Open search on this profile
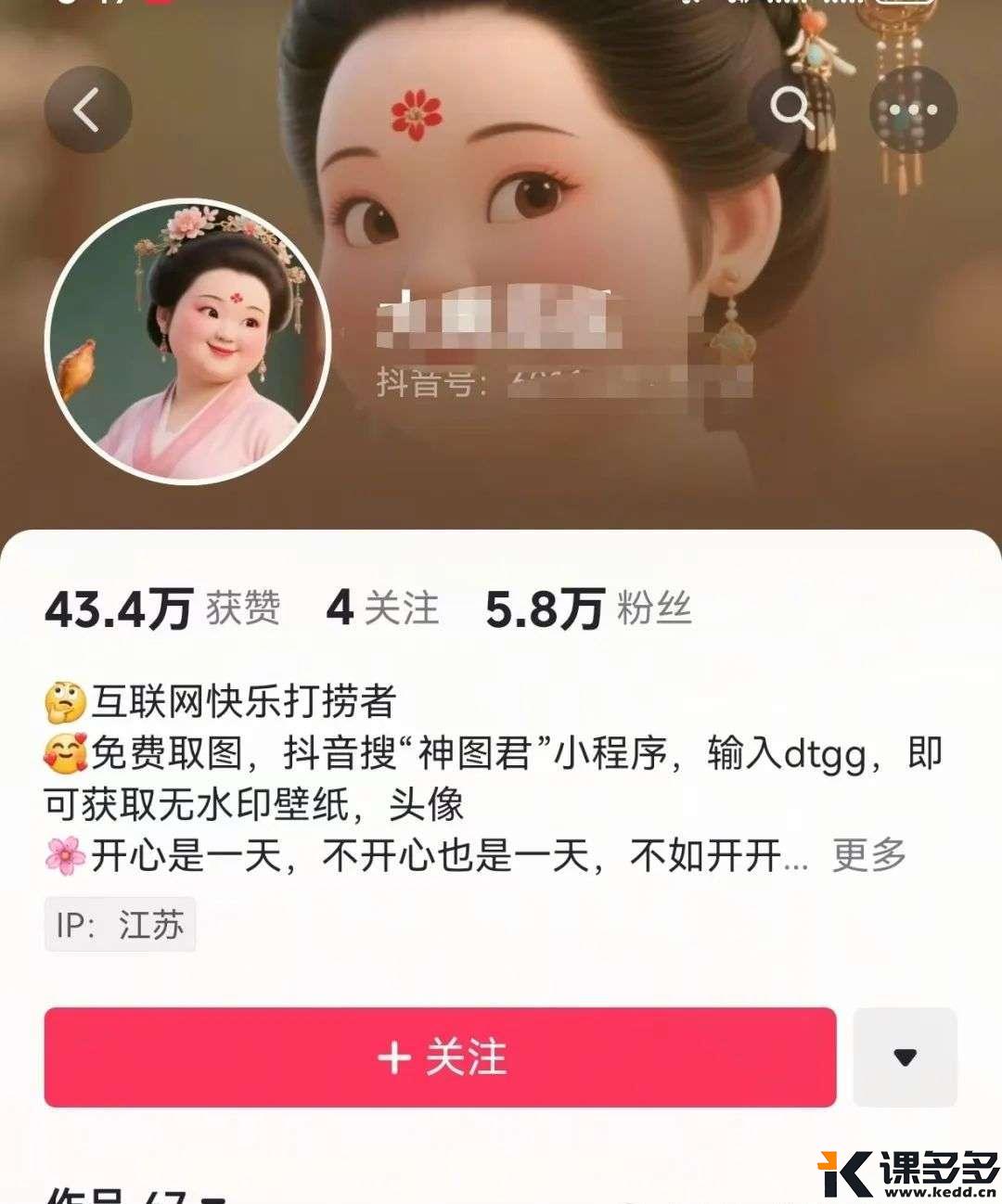The width and height of the screenshot is (1002, 1204). click(791, 109)
